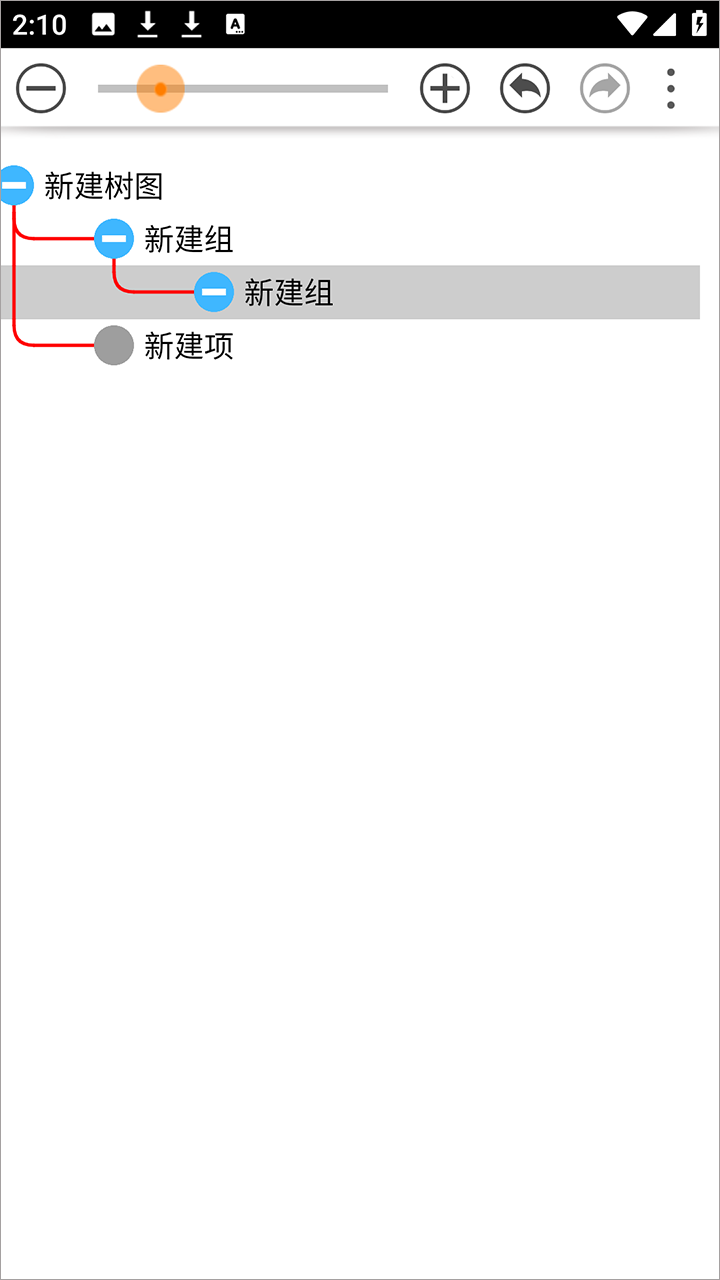Tap the zoom out minus button
Viewport: 720px width, 1280px height.
(x=41, y=89)
